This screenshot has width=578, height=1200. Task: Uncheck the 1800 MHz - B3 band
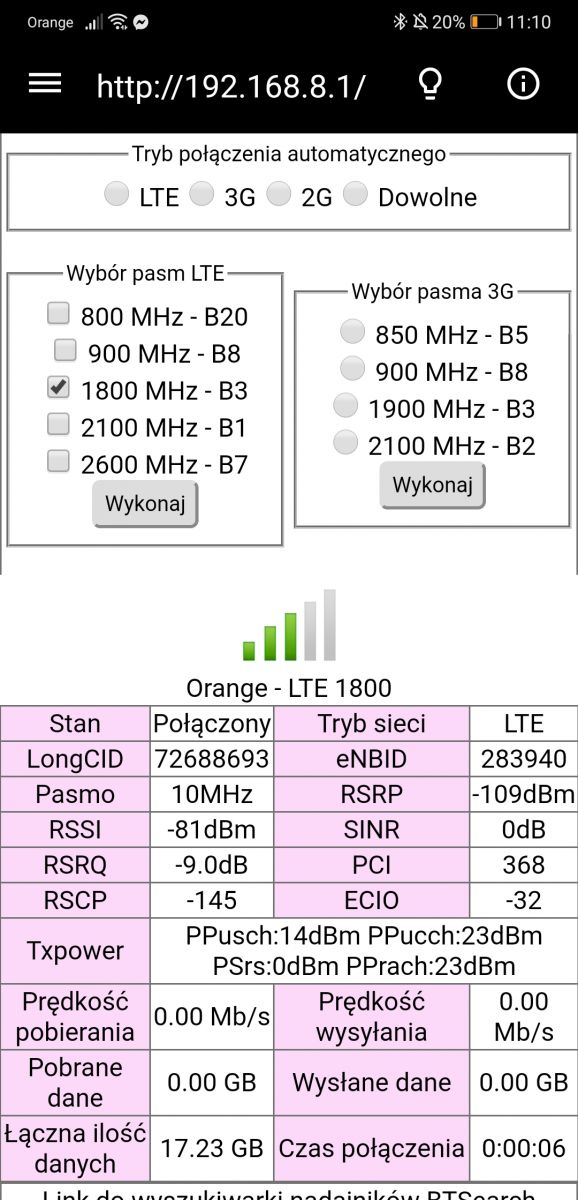pos(59,387)
